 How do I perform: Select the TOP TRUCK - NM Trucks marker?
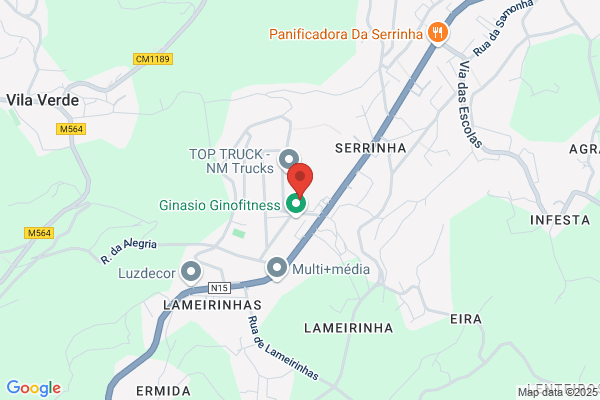click(289, 160)
